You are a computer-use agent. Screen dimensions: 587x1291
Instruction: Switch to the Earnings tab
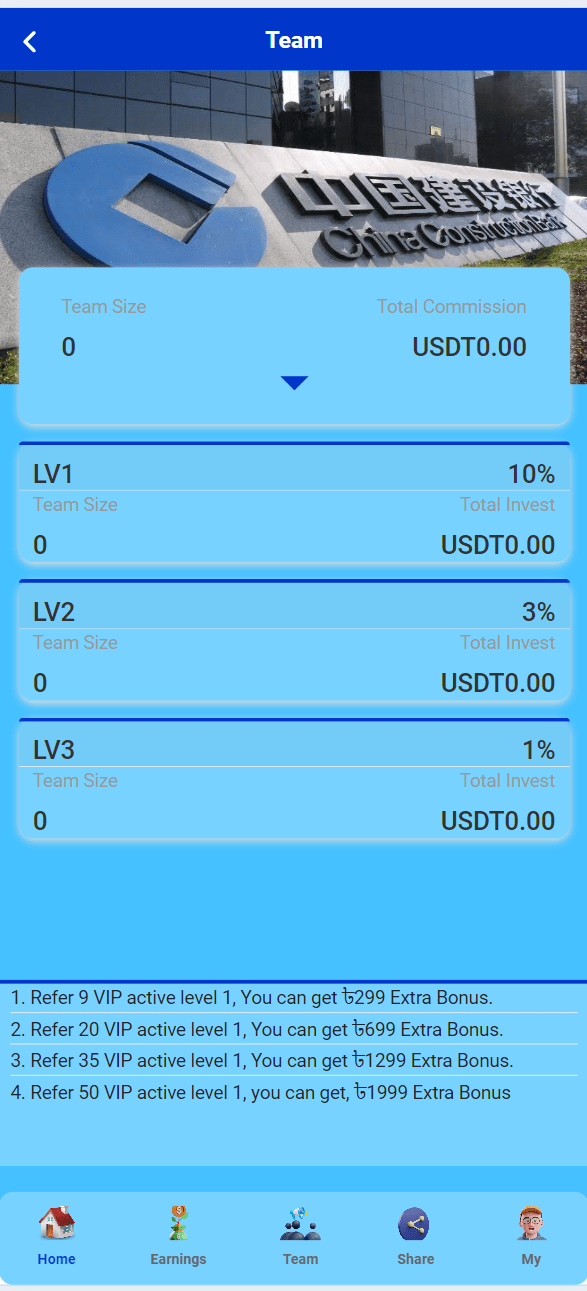point(178,1236)
